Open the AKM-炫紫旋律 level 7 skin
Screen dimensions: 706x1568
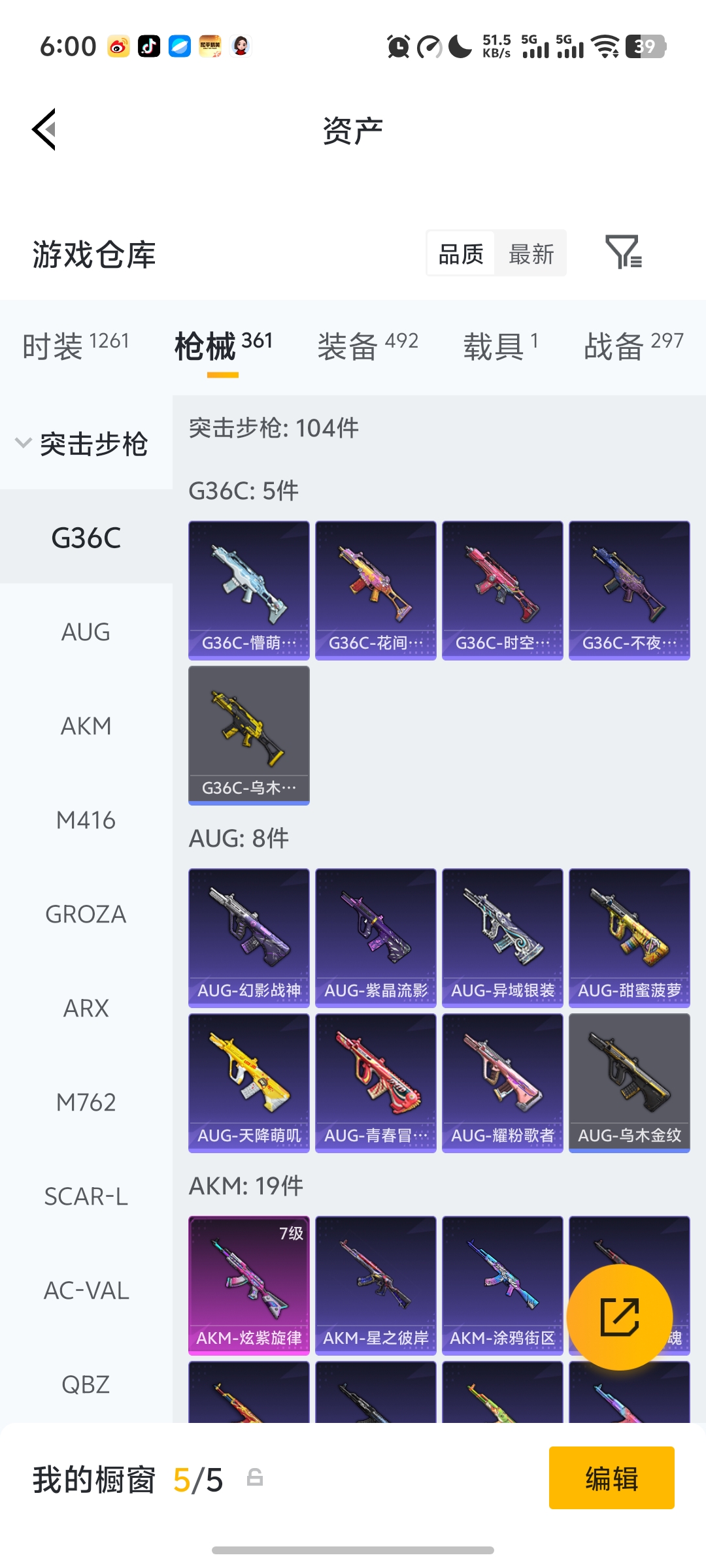click(x=249, y=1285)
